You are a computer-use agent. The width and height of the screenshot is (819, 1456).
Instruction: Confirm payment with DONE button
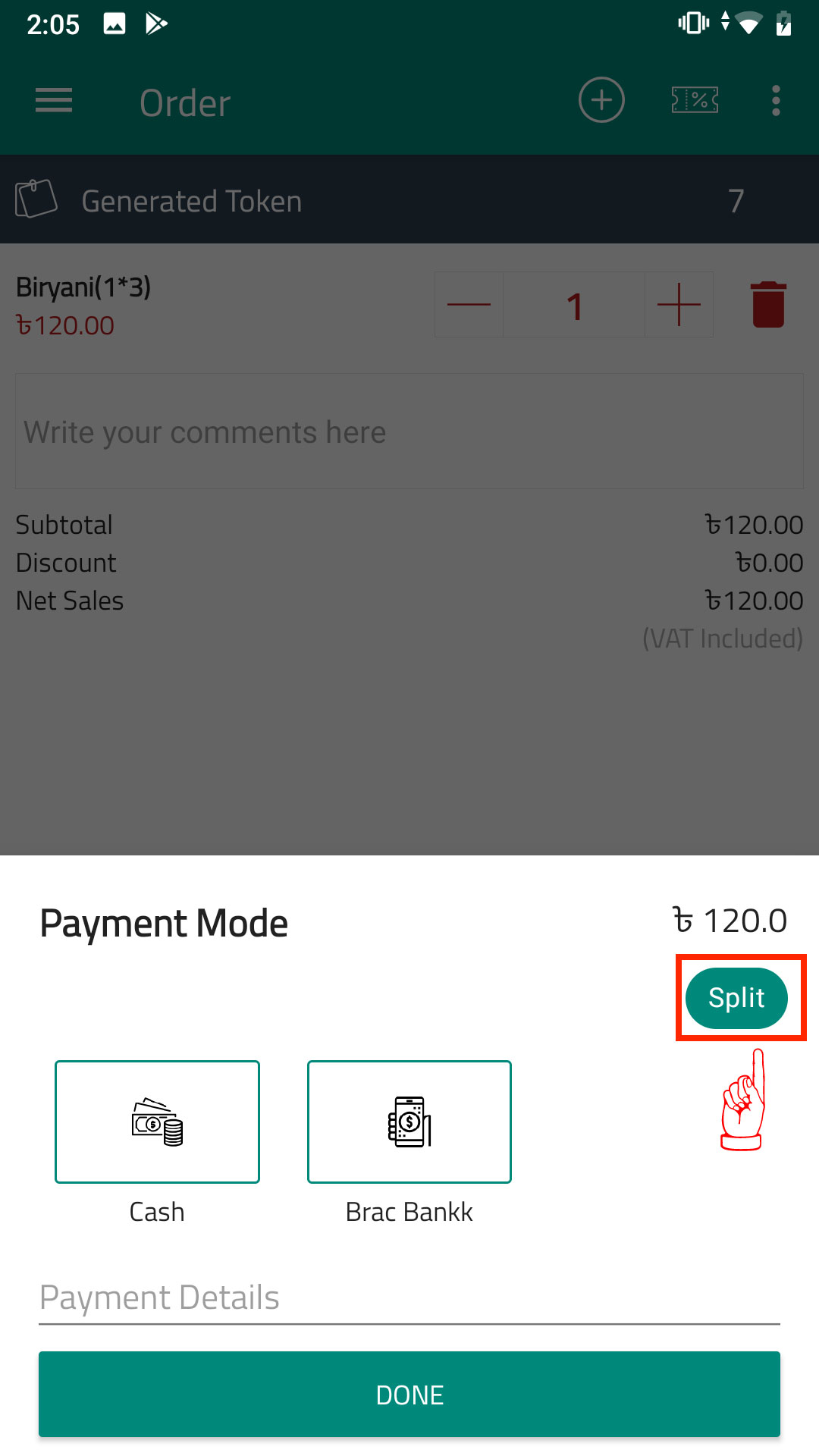pyautogui.click(x=409, y=1394)
